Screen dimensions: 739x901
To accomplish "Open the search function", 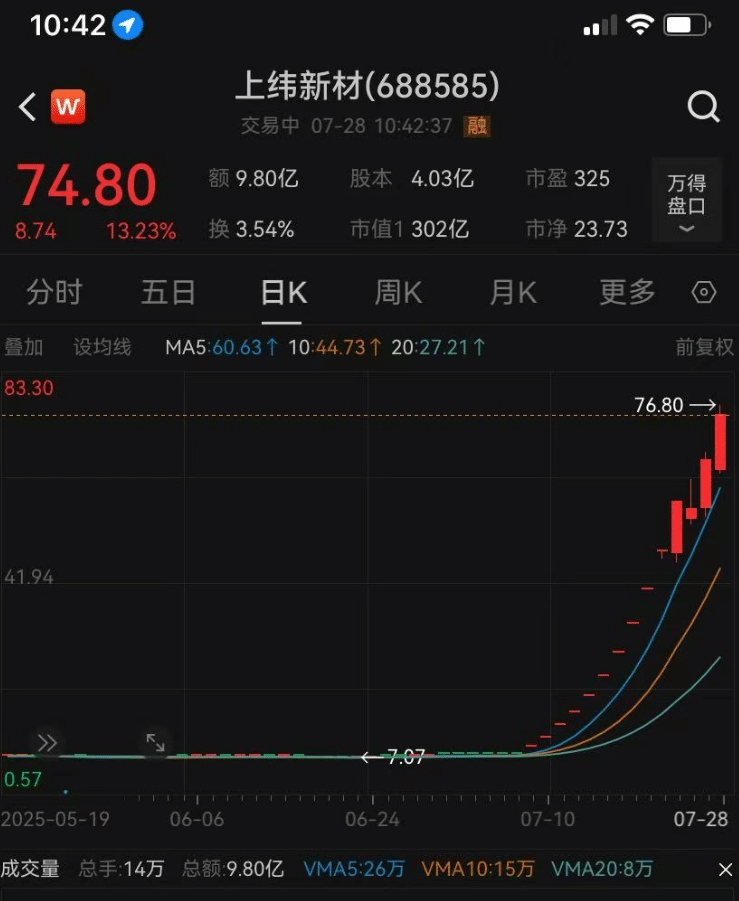I will (x=704, y=107).
